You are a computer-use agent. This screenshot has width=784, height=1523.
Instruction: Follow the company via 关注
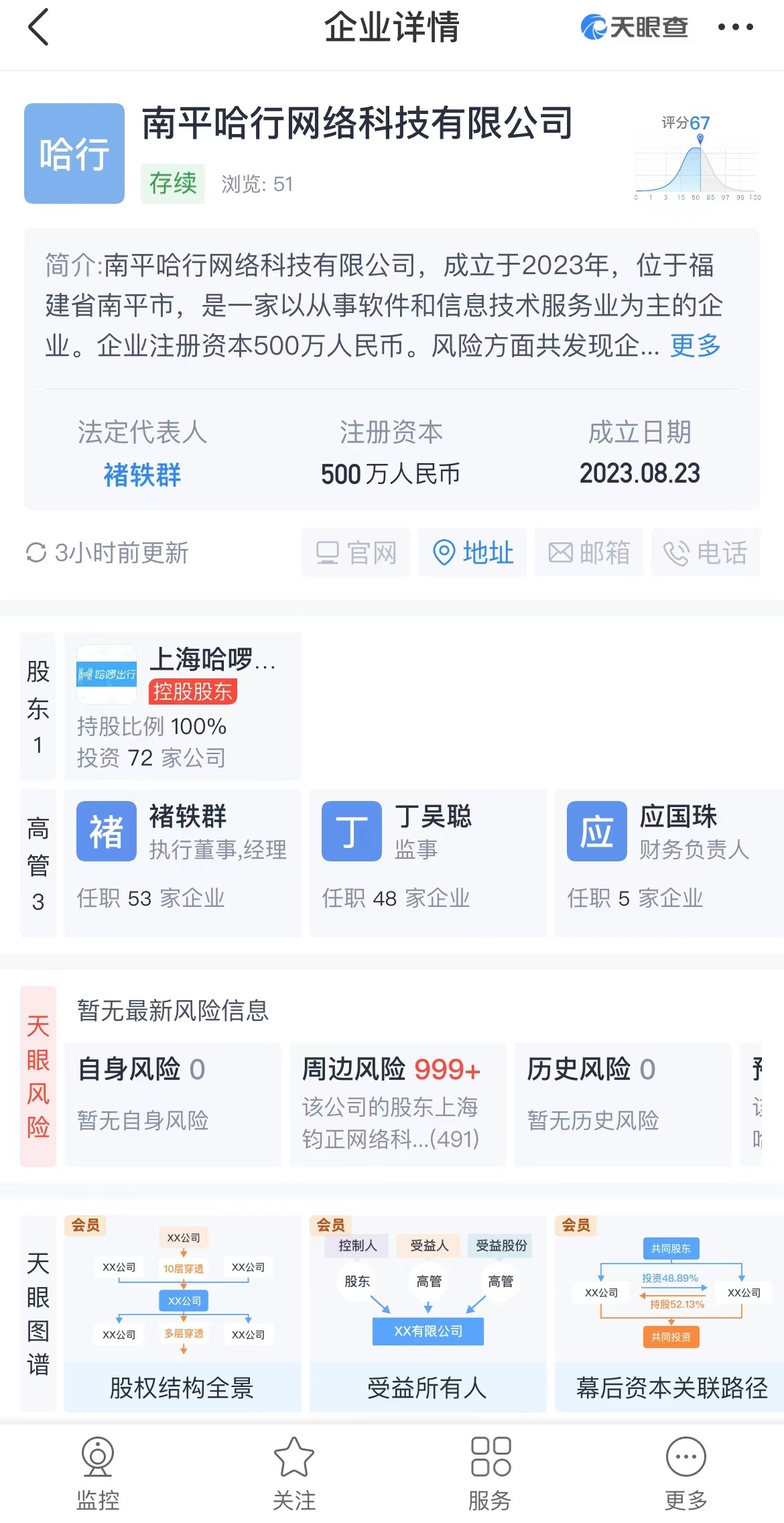tap(293, 1473)
